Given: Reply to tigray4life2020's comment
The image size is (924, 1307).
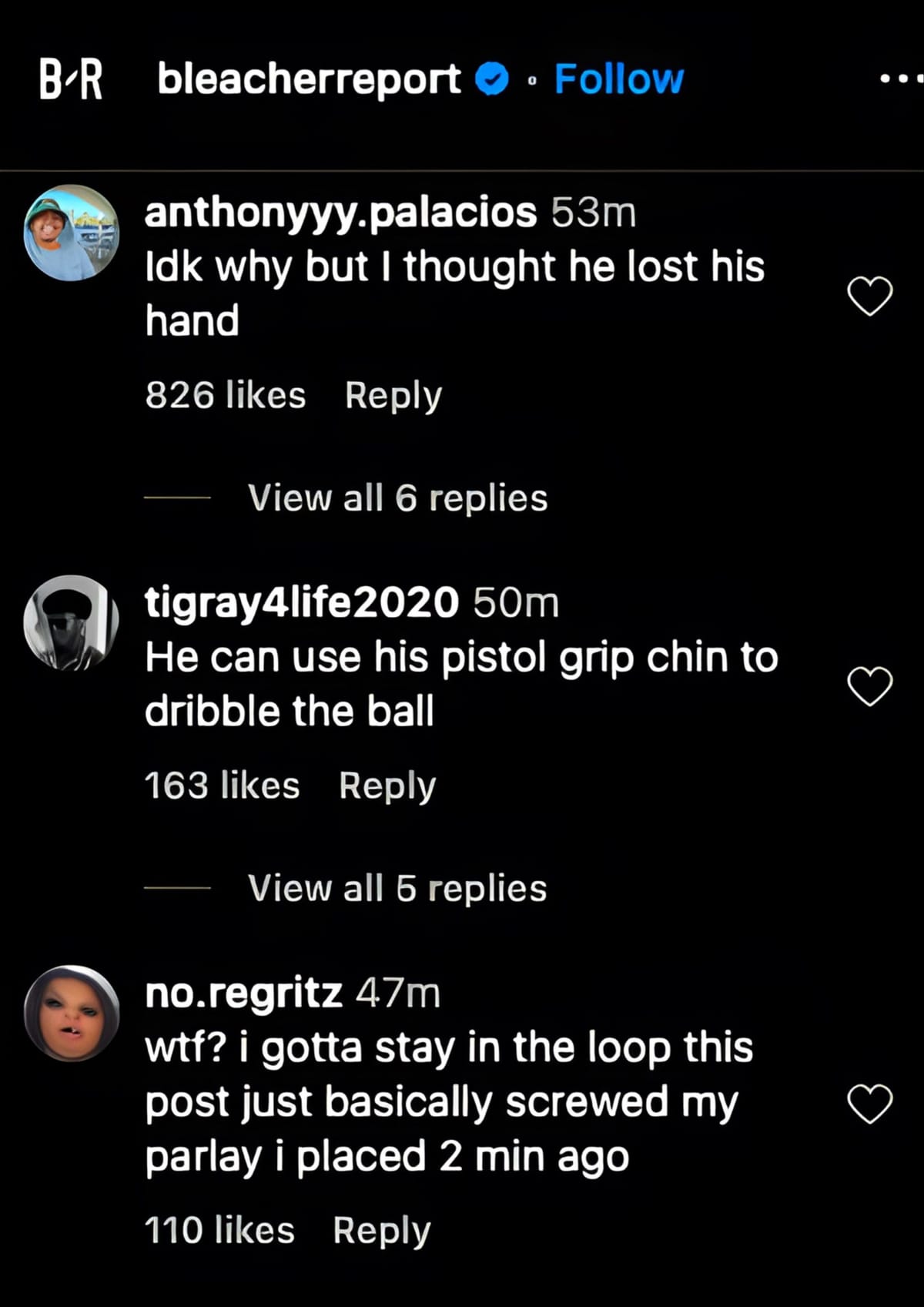Looking at the screenshot, I should coord(387,783).
